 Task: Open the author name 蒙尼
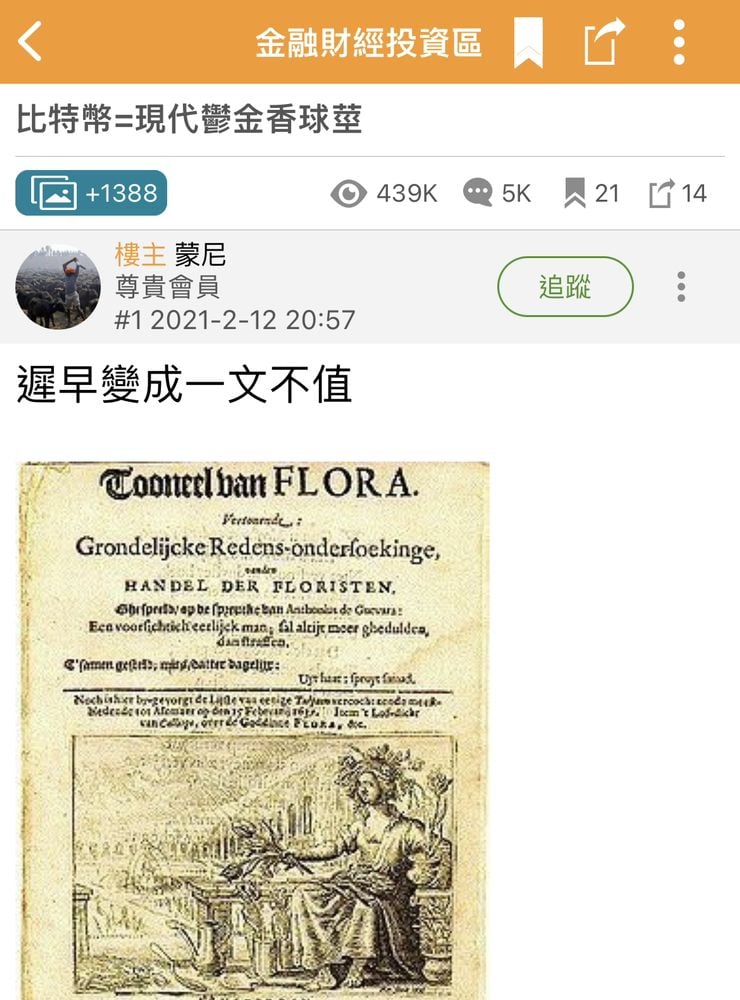[200, 255]
